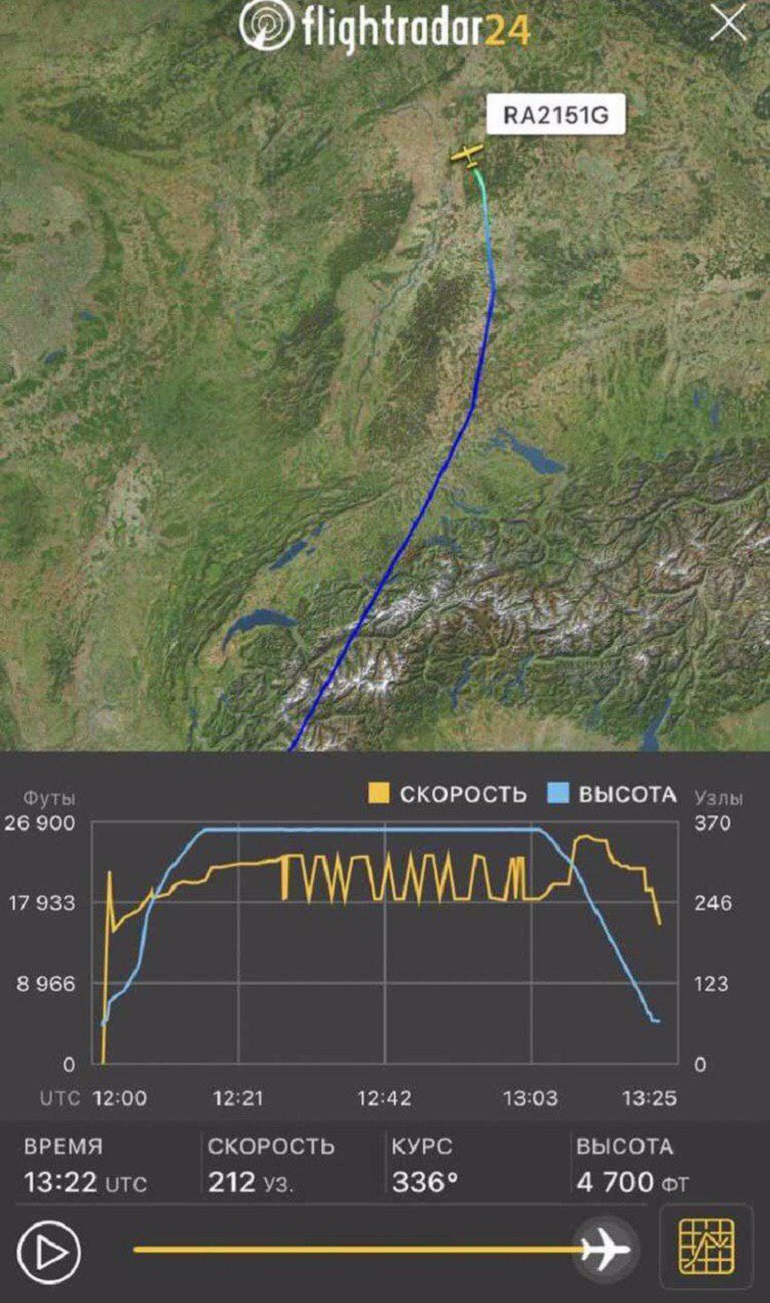Start flight playback with play button
The image size is (770, 1303).
point(48,1250)
